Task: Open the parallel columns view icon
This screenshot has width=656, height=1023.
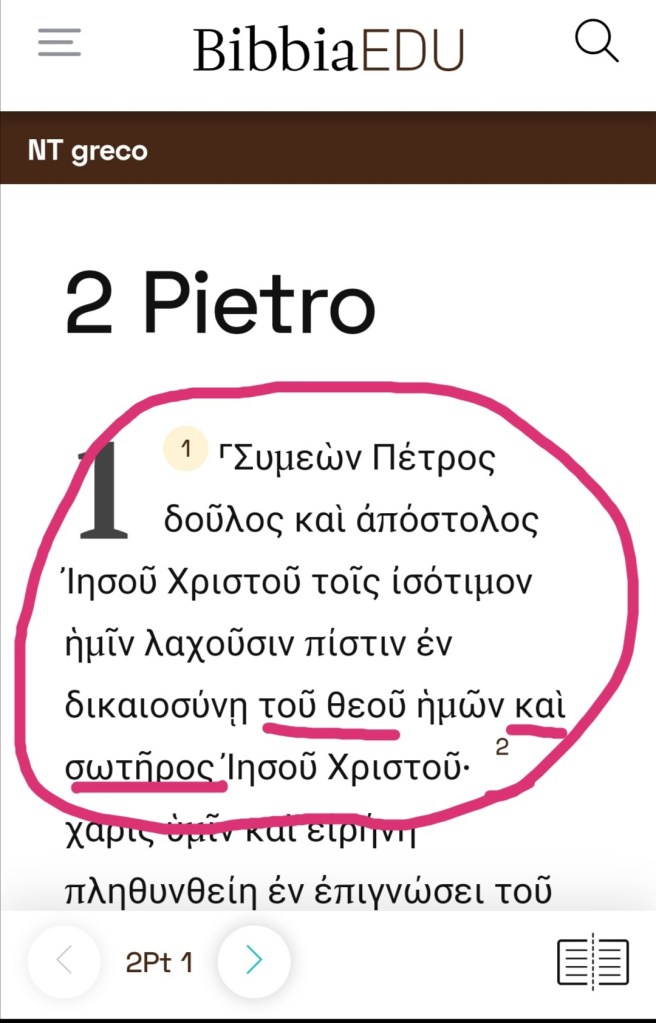Action: point(592,962)
